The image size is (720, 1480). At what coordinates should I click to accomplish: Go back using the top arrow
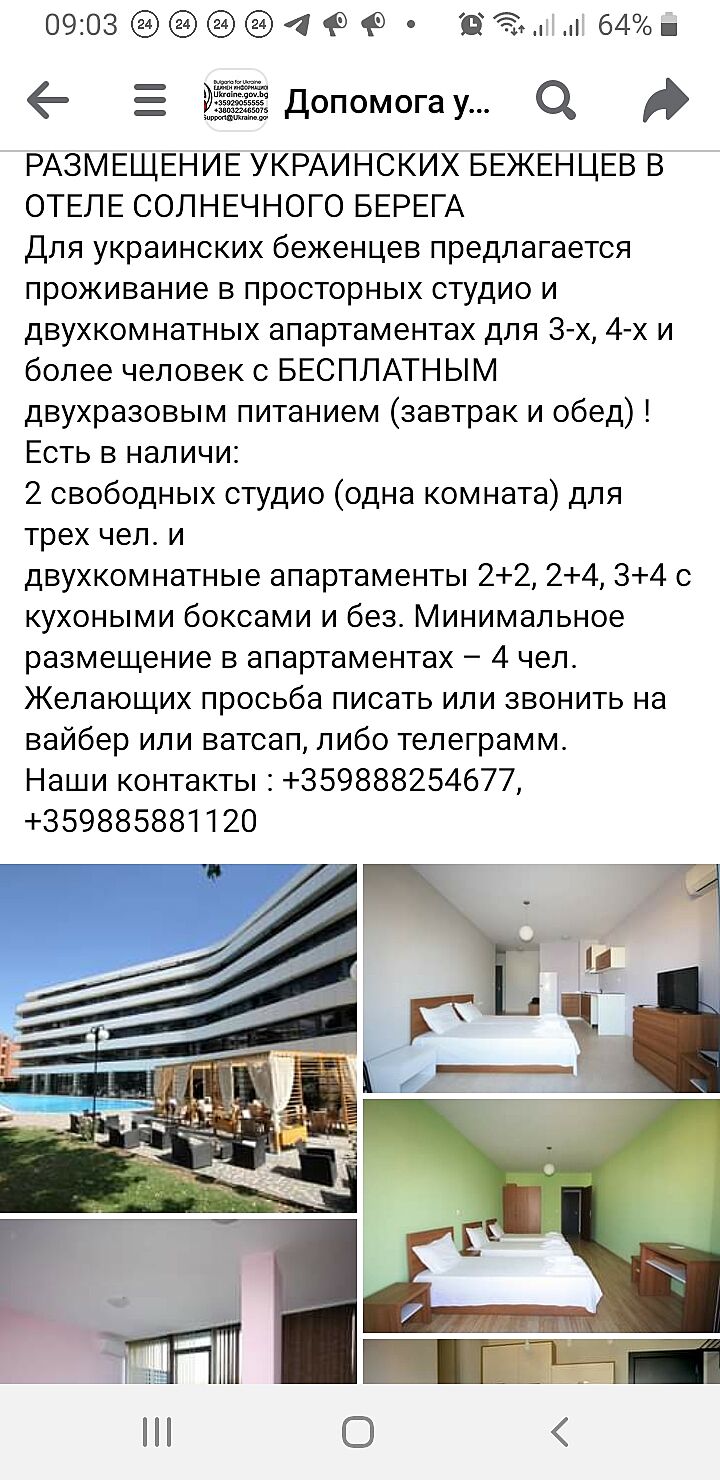tap(47, 100)
